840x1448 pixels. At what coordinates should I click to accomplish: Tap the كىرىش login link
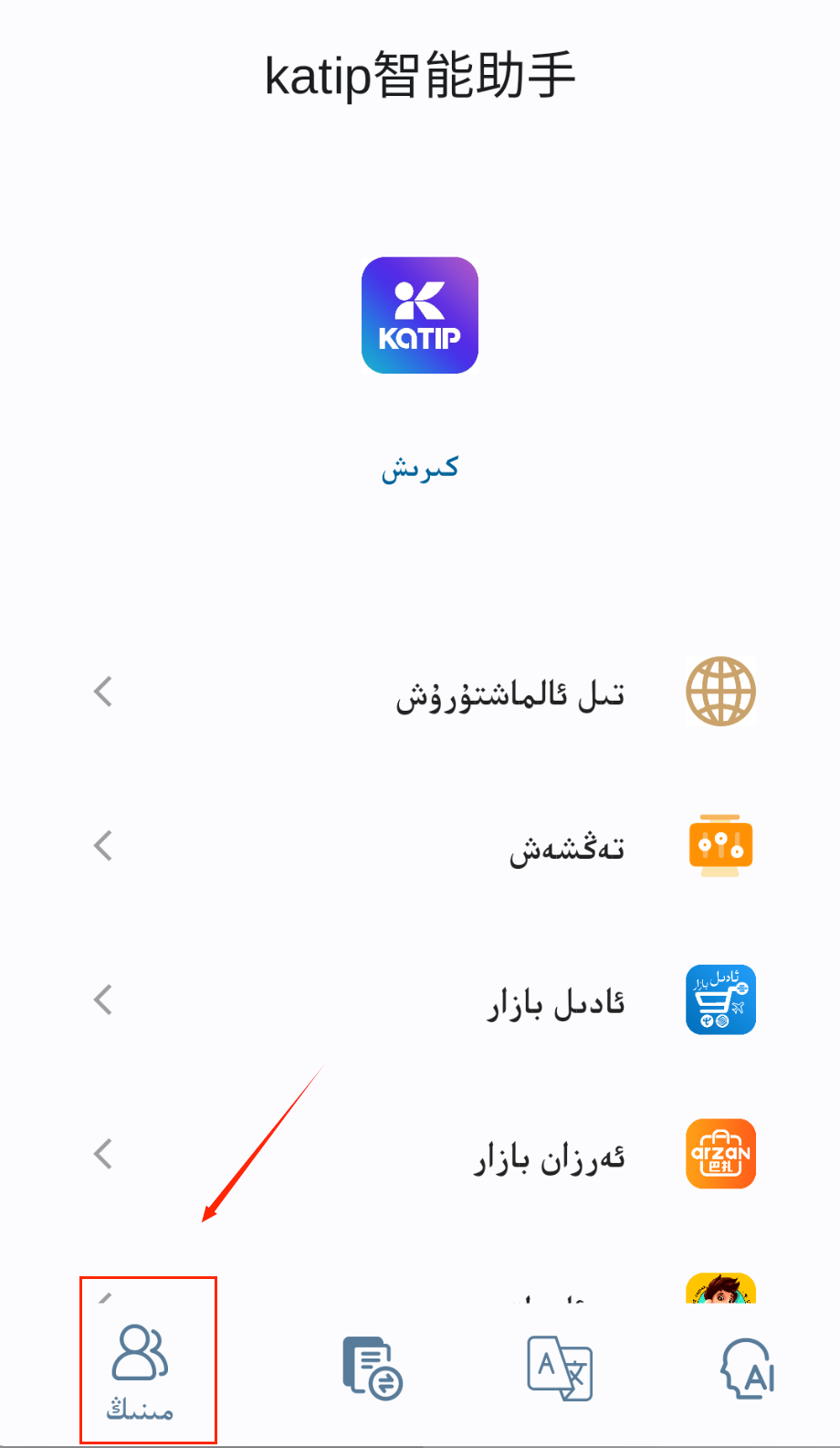(420, 469)
